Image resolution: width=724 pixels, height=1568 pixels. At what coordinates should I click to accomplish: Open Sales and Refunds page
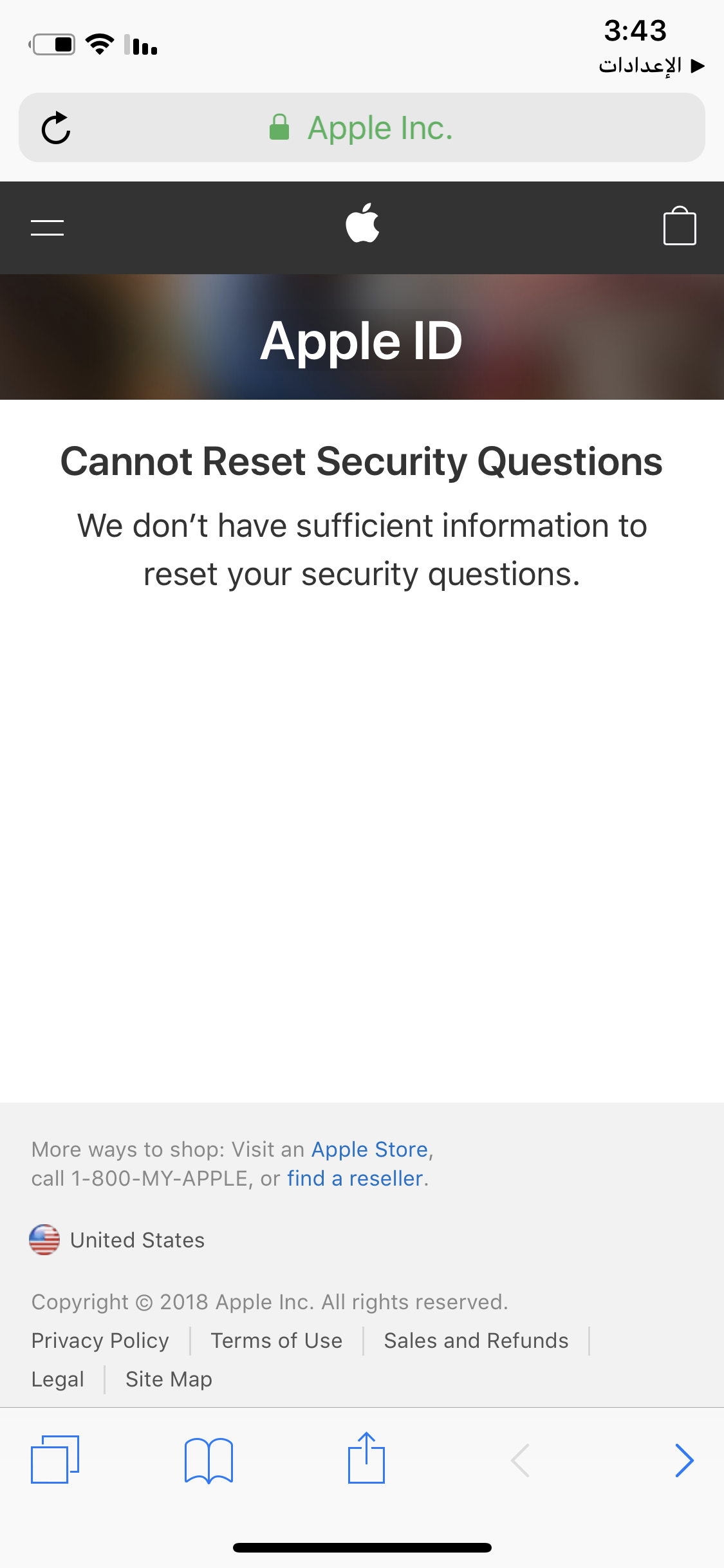pyautogui.click(x=476, y=1340)
